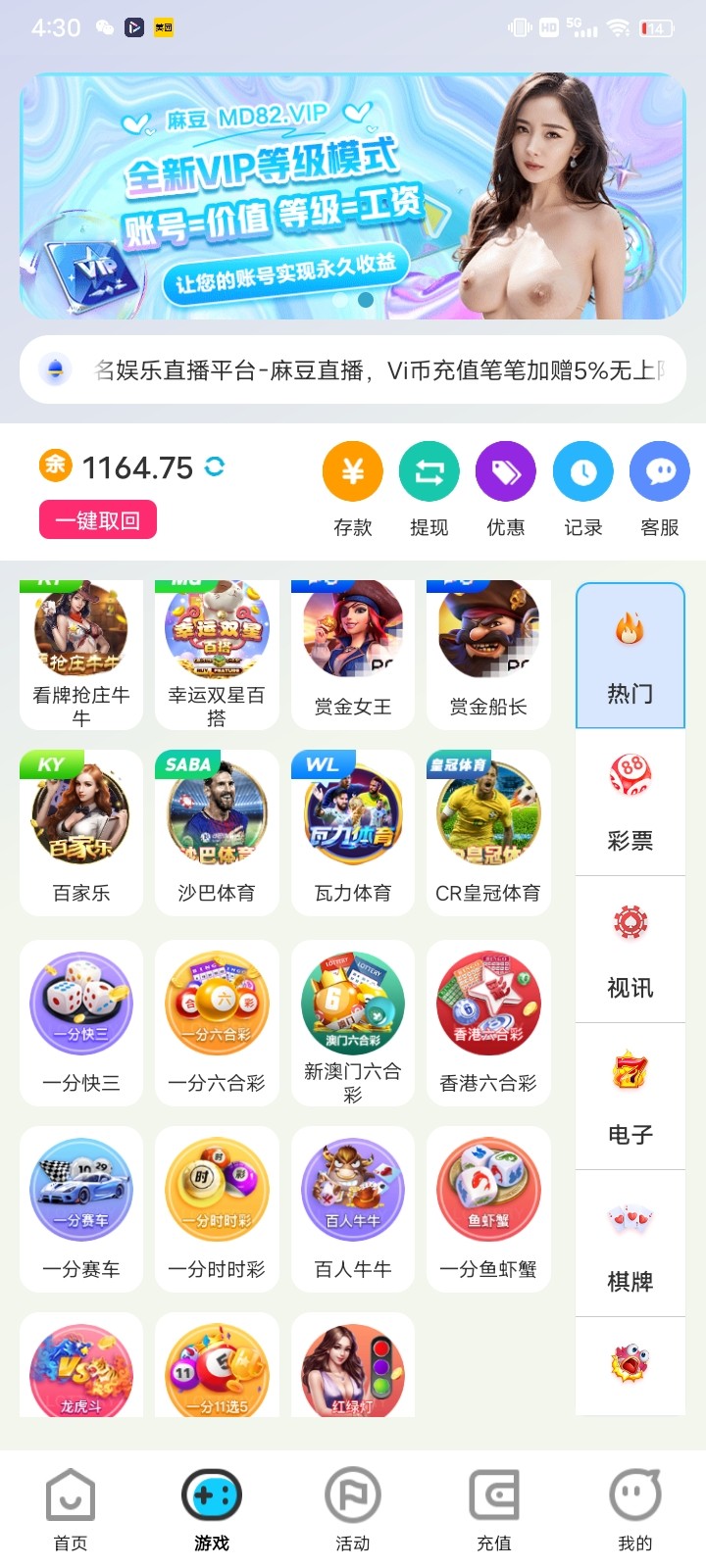Tap the 一键取回 button
Image resolution: width=706 pixels, height=1568 pixels.
(97, 520)
